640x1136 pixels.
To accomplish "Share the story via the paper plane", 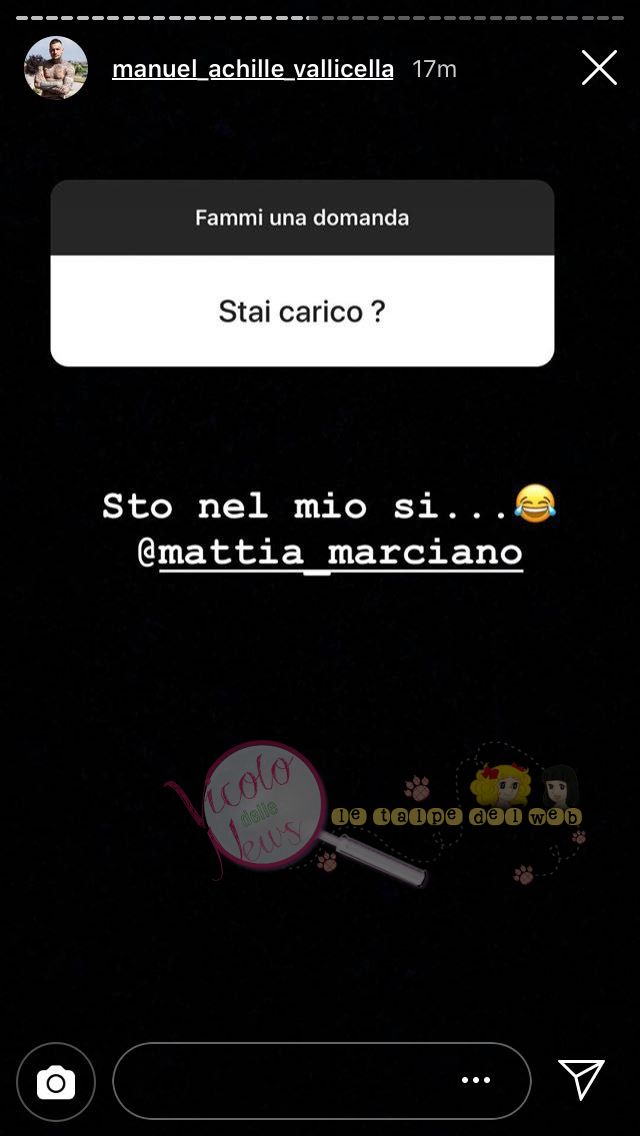I will pyautogui.click(x=581, y=1080).
